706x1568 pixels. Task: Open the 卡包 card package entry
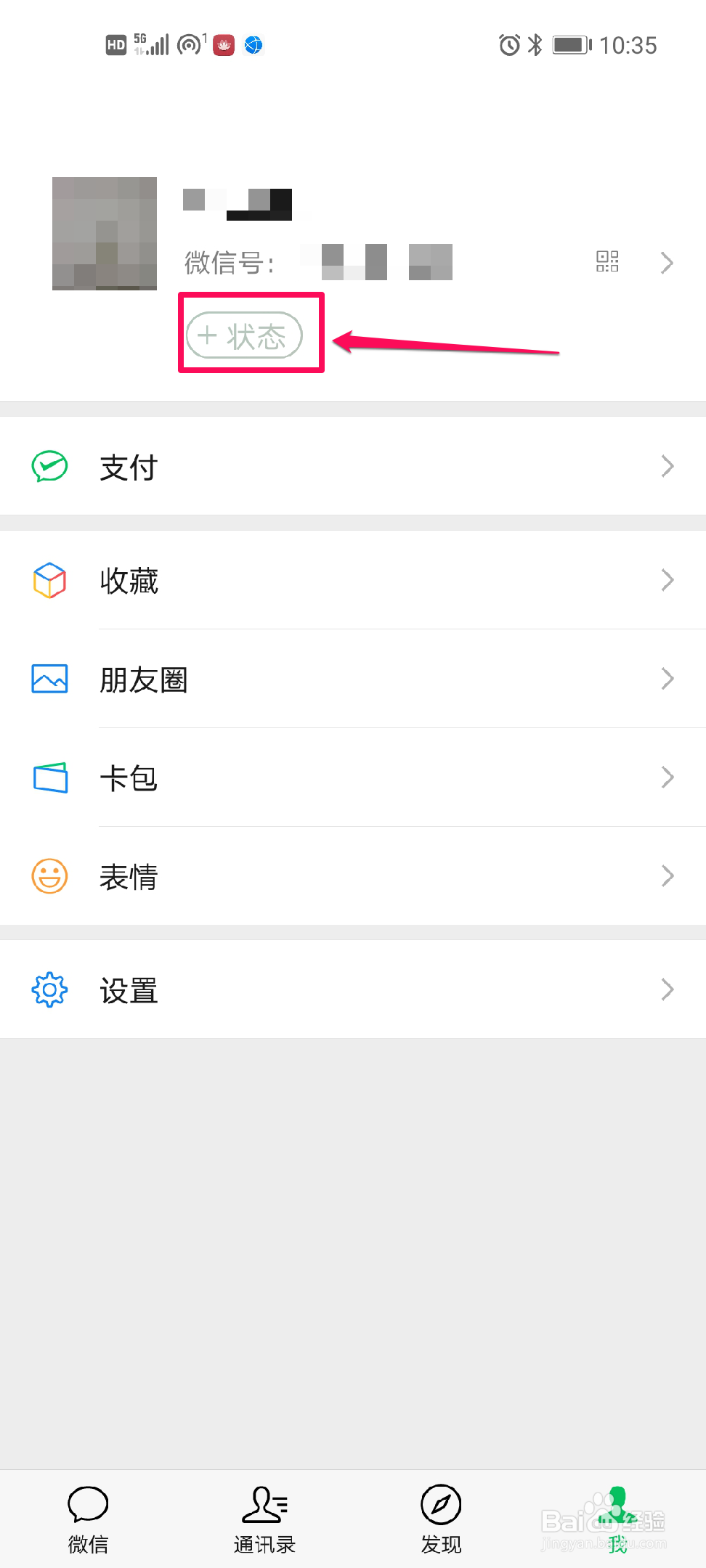[129, 777]
